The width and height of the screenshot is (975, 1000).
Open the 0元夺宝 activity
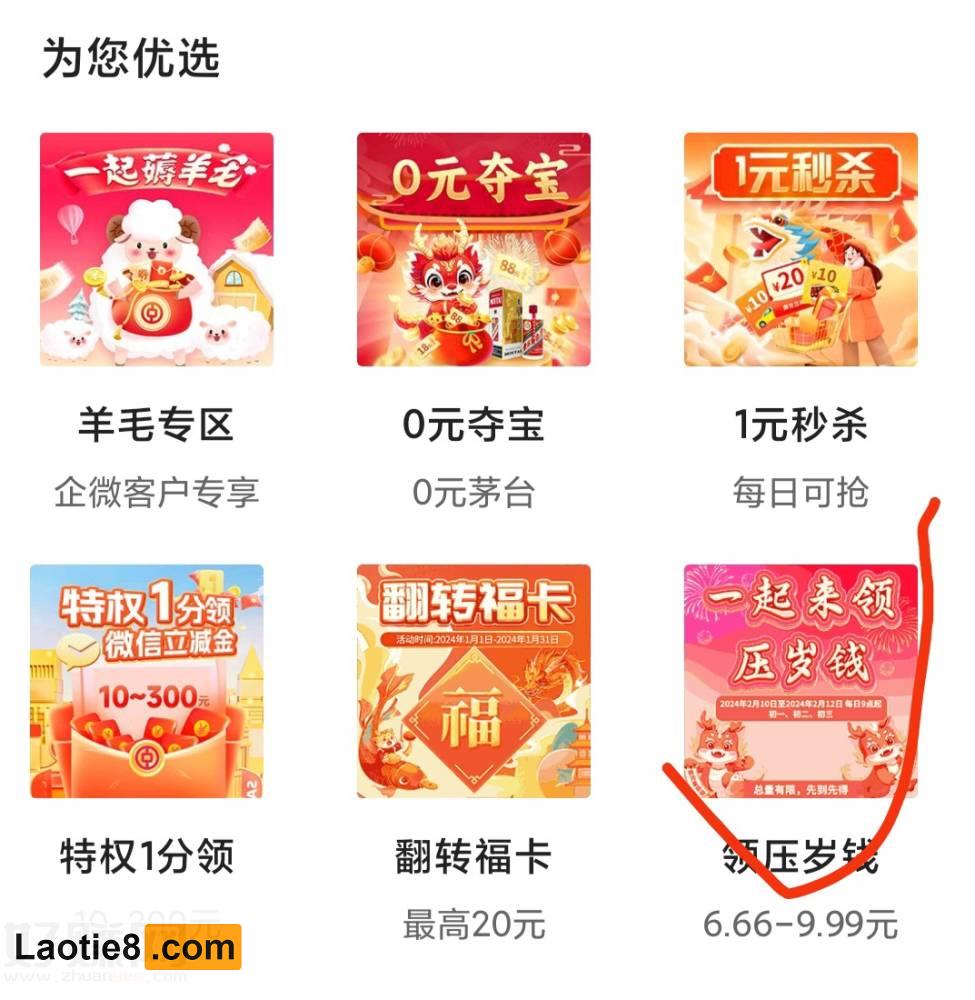click(473, 250)
